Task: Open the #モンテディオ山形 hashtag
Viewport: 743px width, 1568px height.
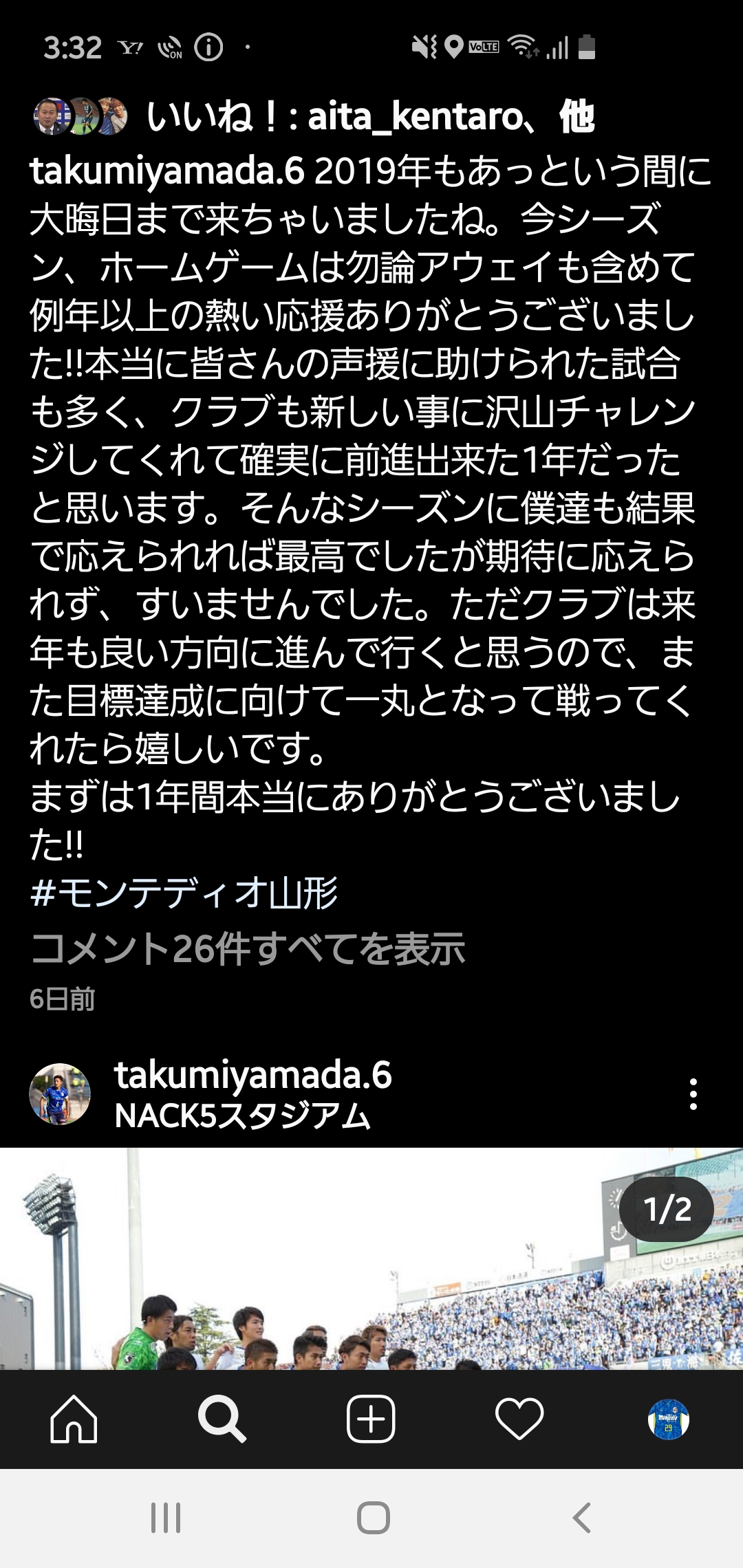Action: [x=184, y=893]
